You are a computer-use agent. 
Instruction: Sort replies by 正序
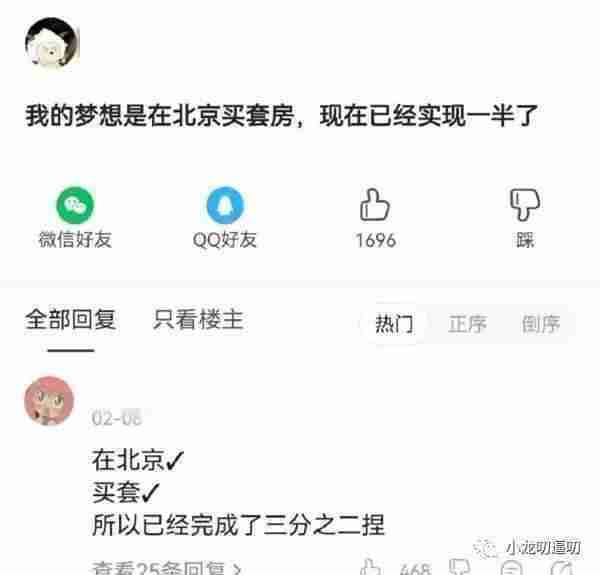tap(467, 323)
